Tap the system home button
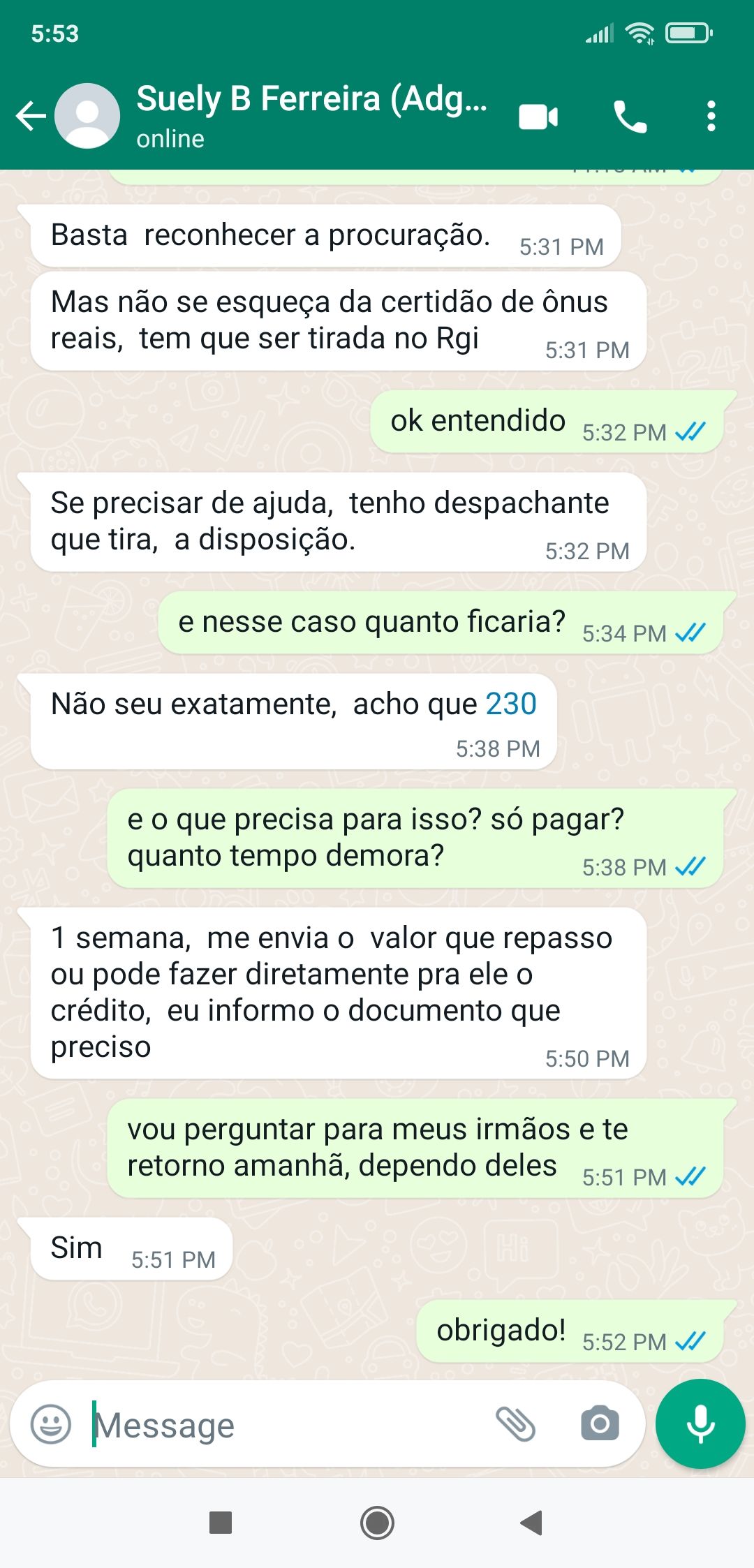This screenshot has width=754, height=1568. tap(377, 1523)
